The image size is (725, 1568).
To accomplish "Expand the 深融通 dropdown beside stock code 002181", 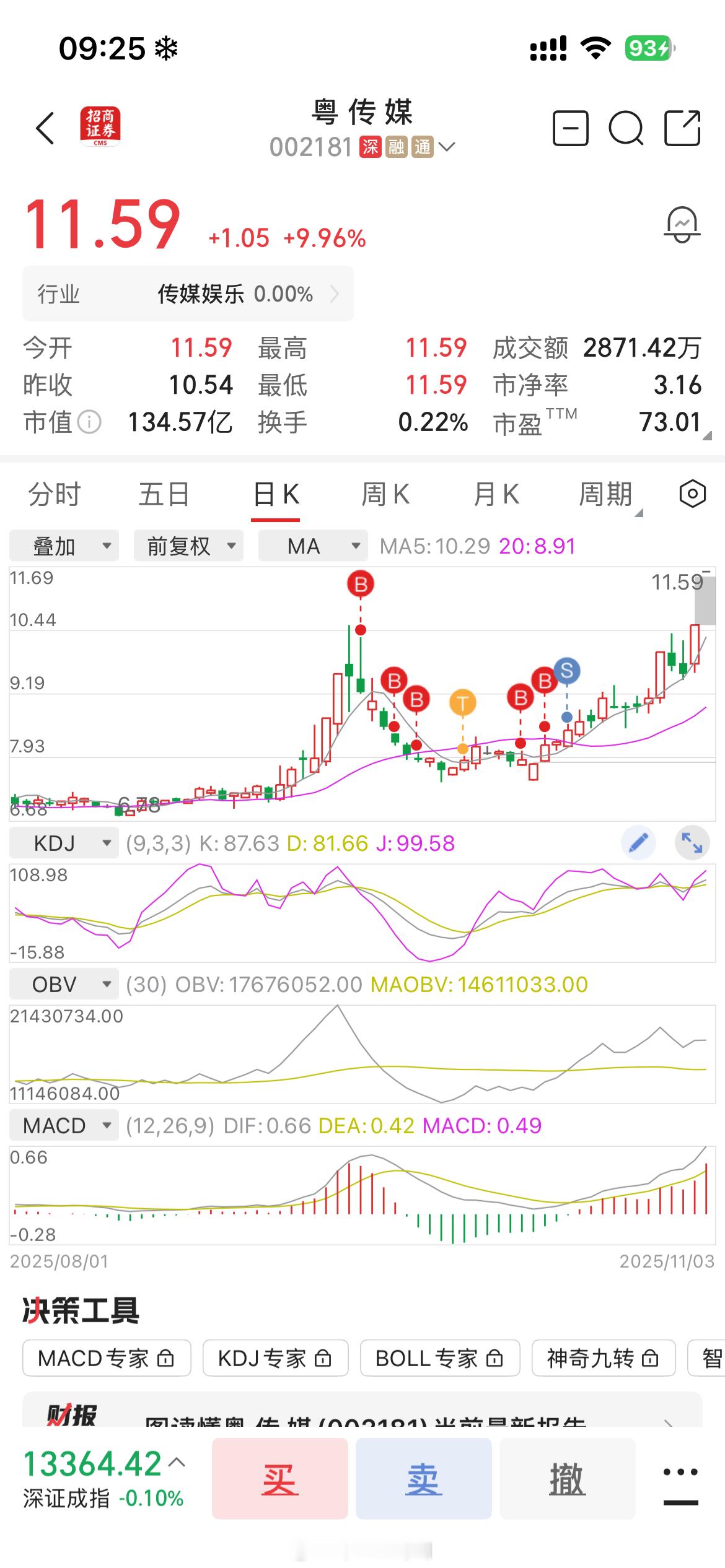I will [x=447, y=147].
